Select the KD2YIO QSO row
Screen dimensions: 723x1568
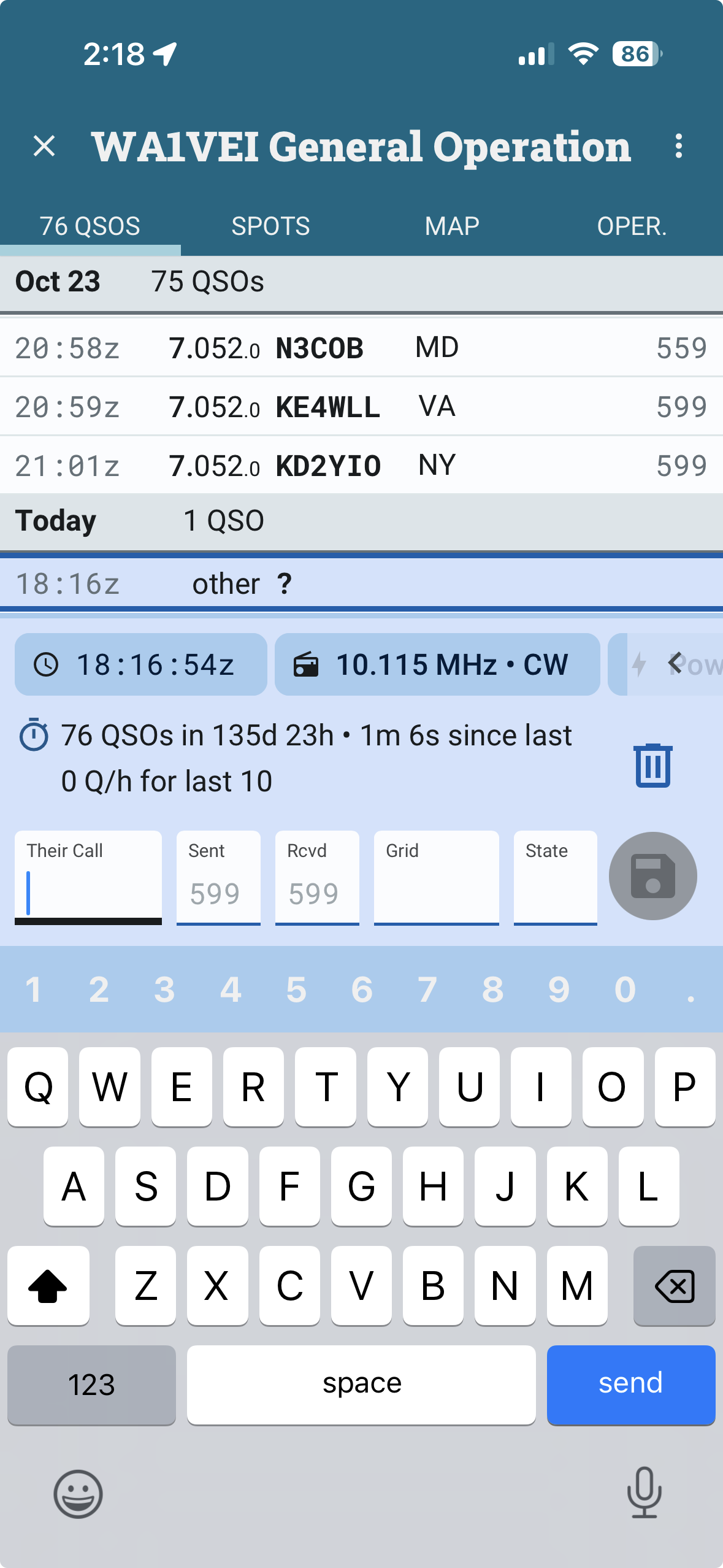coord(361,466)
